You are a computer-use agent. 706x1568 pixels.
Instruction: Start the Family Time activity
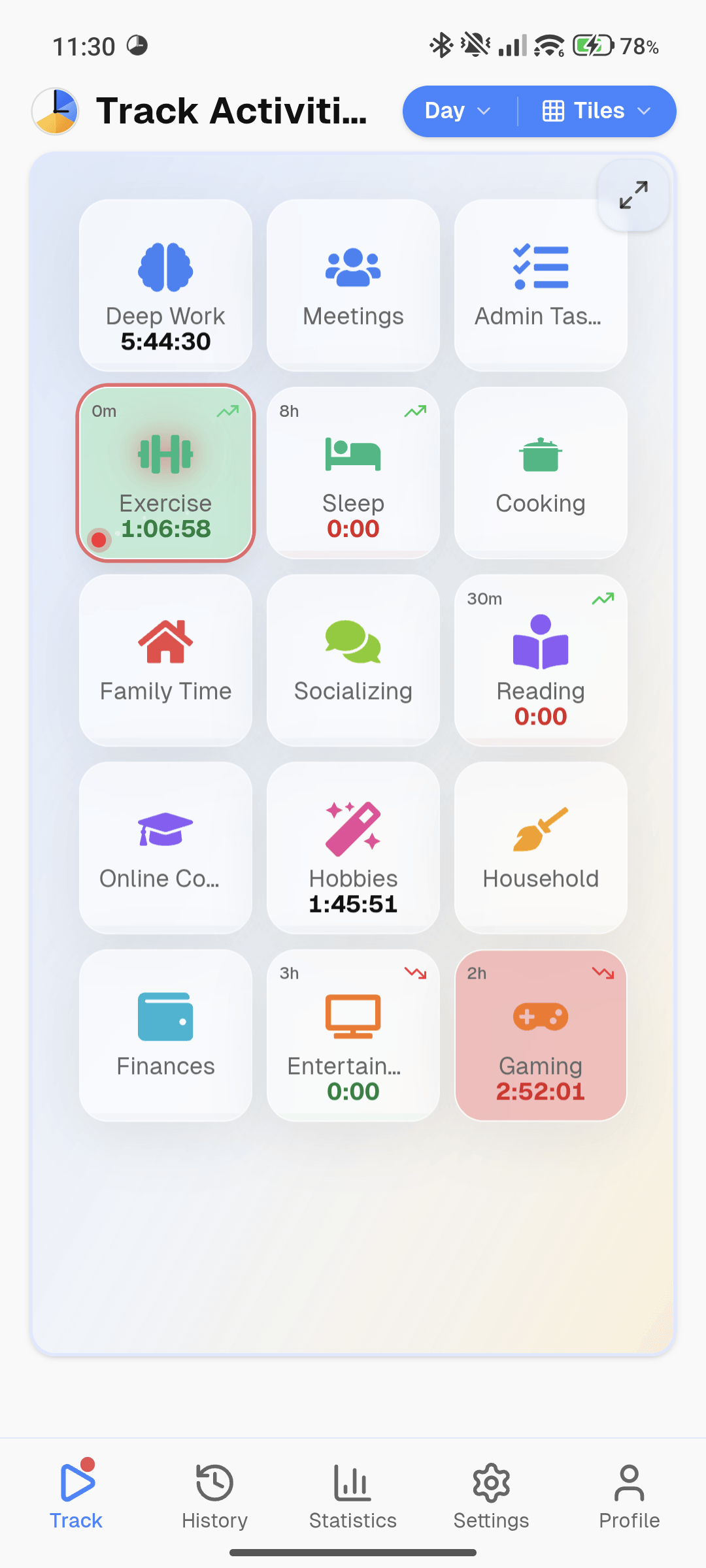coord(165,661)
